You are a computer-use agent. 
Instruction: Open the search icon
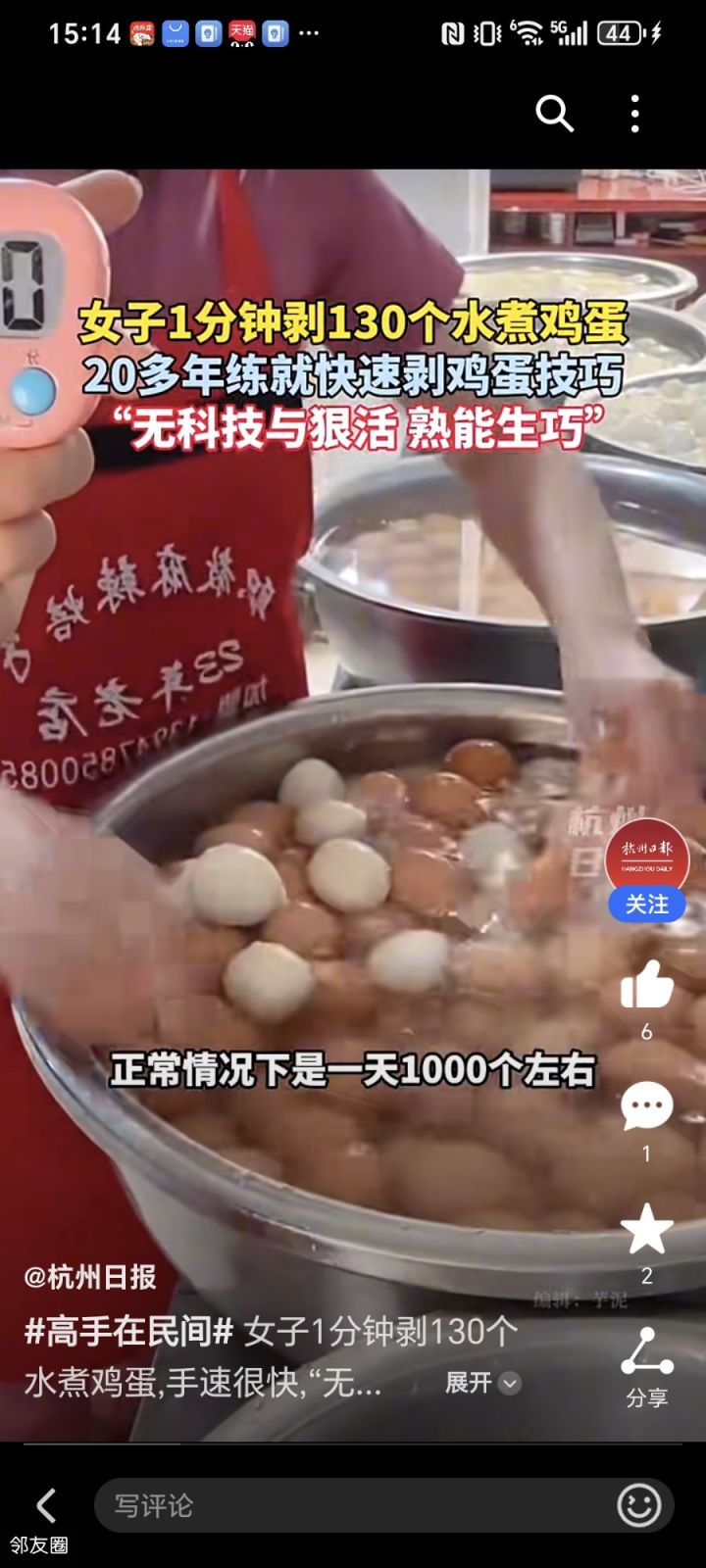pos(554,114)
